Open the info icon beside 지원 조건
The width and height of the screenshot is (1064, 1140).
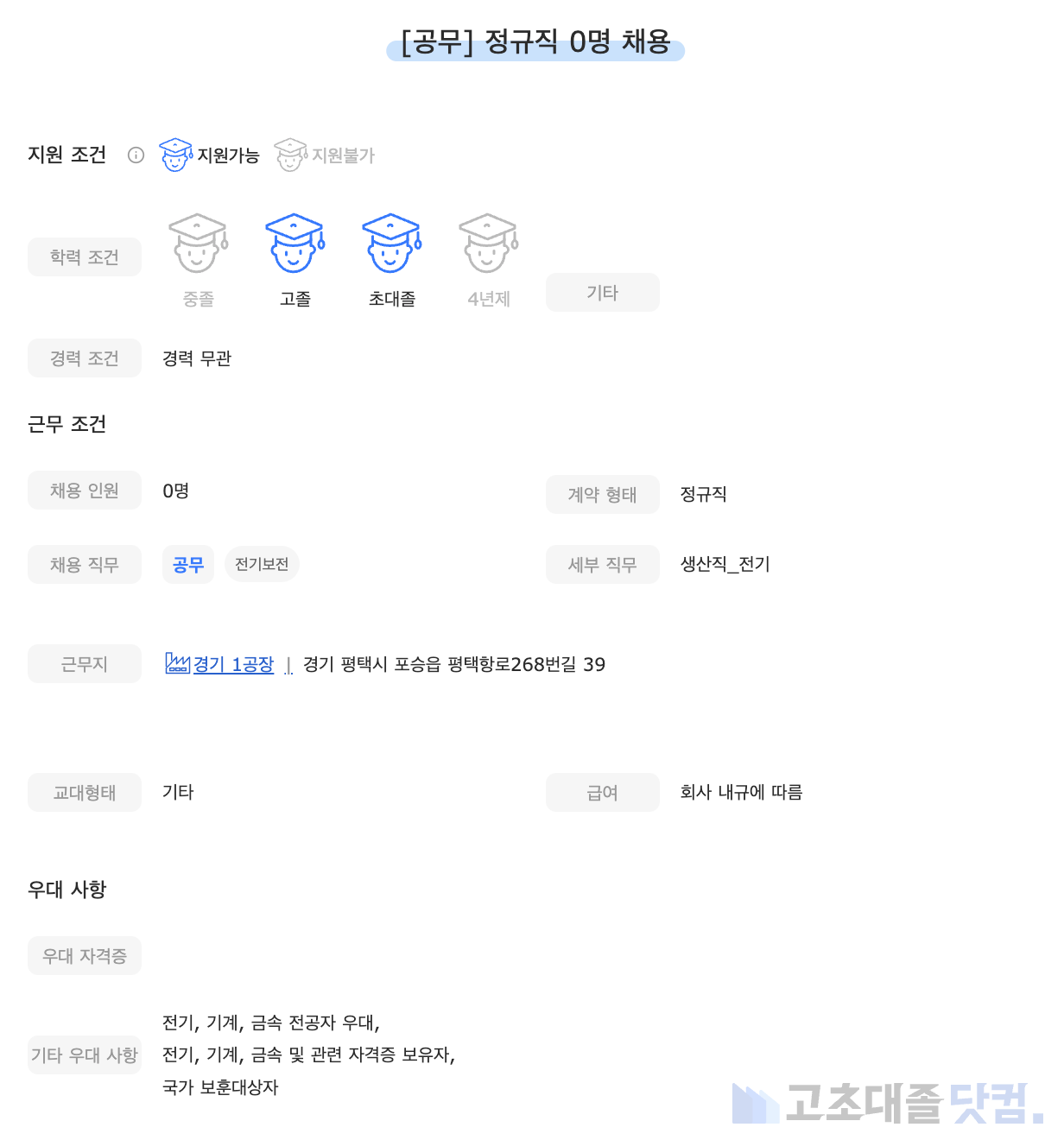click(136, 155)
